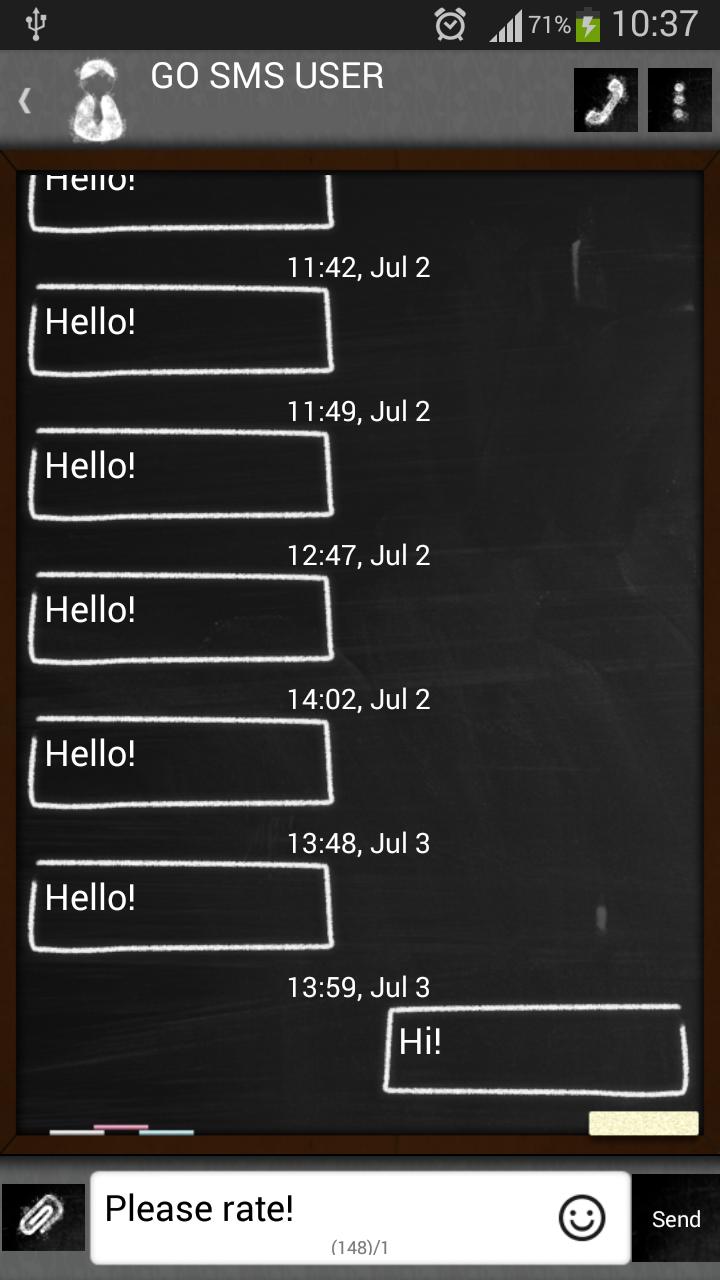This screenshot has height=1280, width=720.
Task: Tap the alarm clock status bar icon
Action: (451, 27)
